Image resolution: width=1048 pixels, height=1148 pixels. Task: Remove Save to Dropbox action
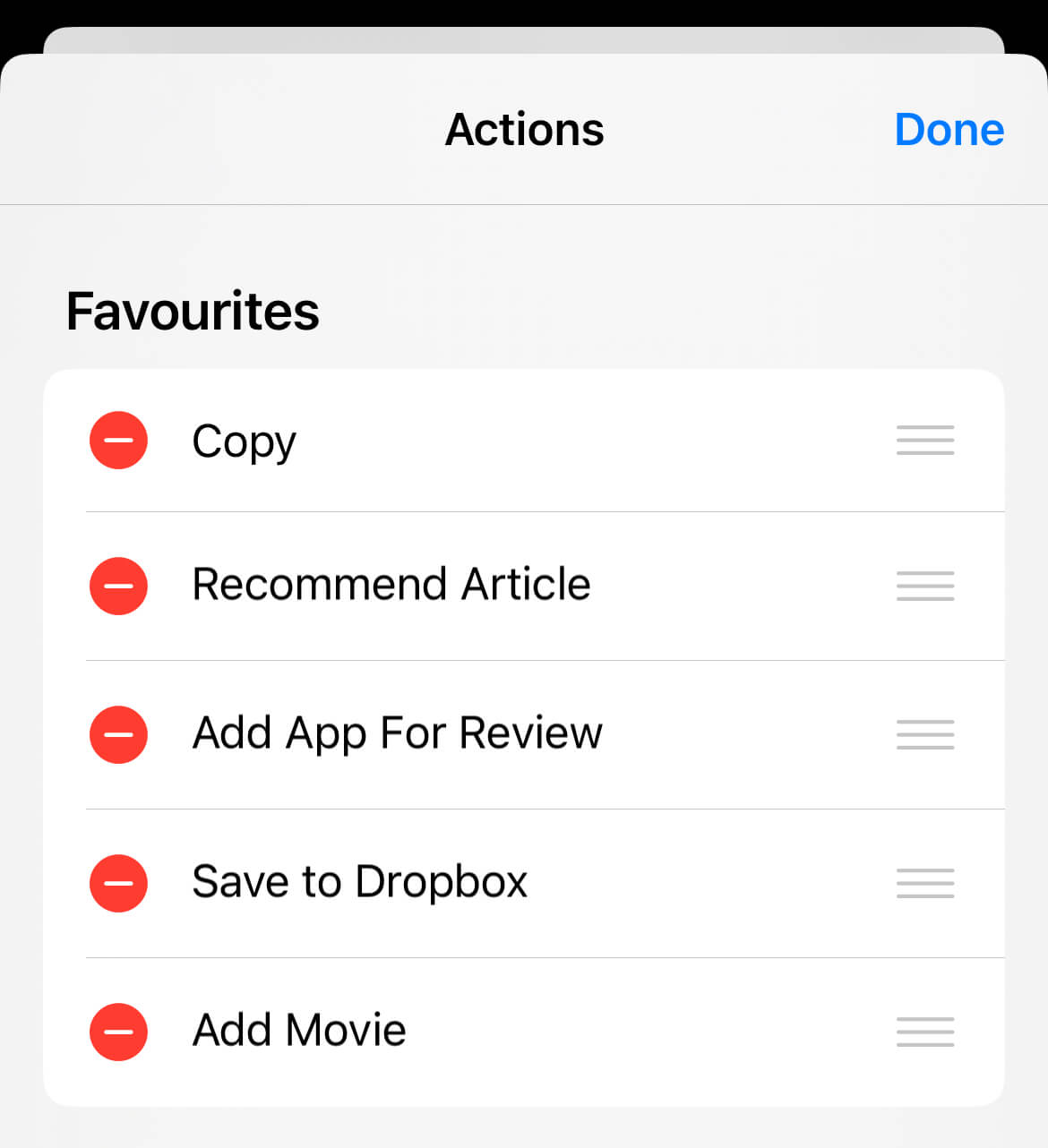click(118, 884)
